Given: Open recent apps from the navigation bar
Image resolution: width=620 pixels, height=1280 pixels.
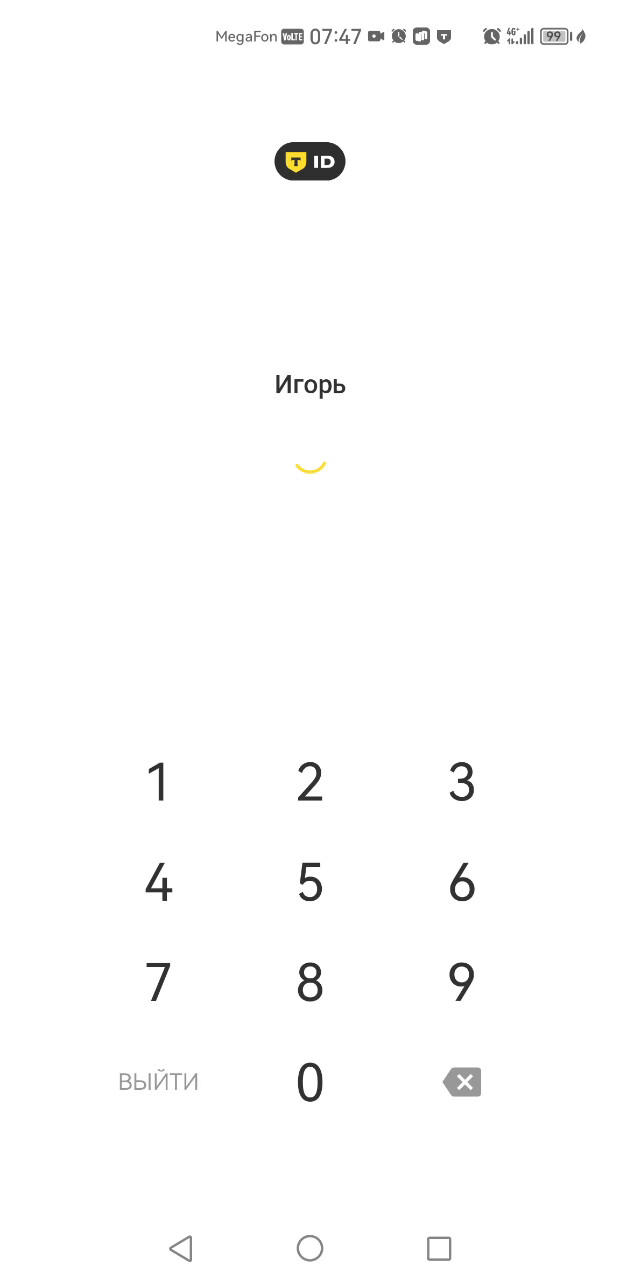Looking at the screenshot, I should click(x=439, y=1248).
